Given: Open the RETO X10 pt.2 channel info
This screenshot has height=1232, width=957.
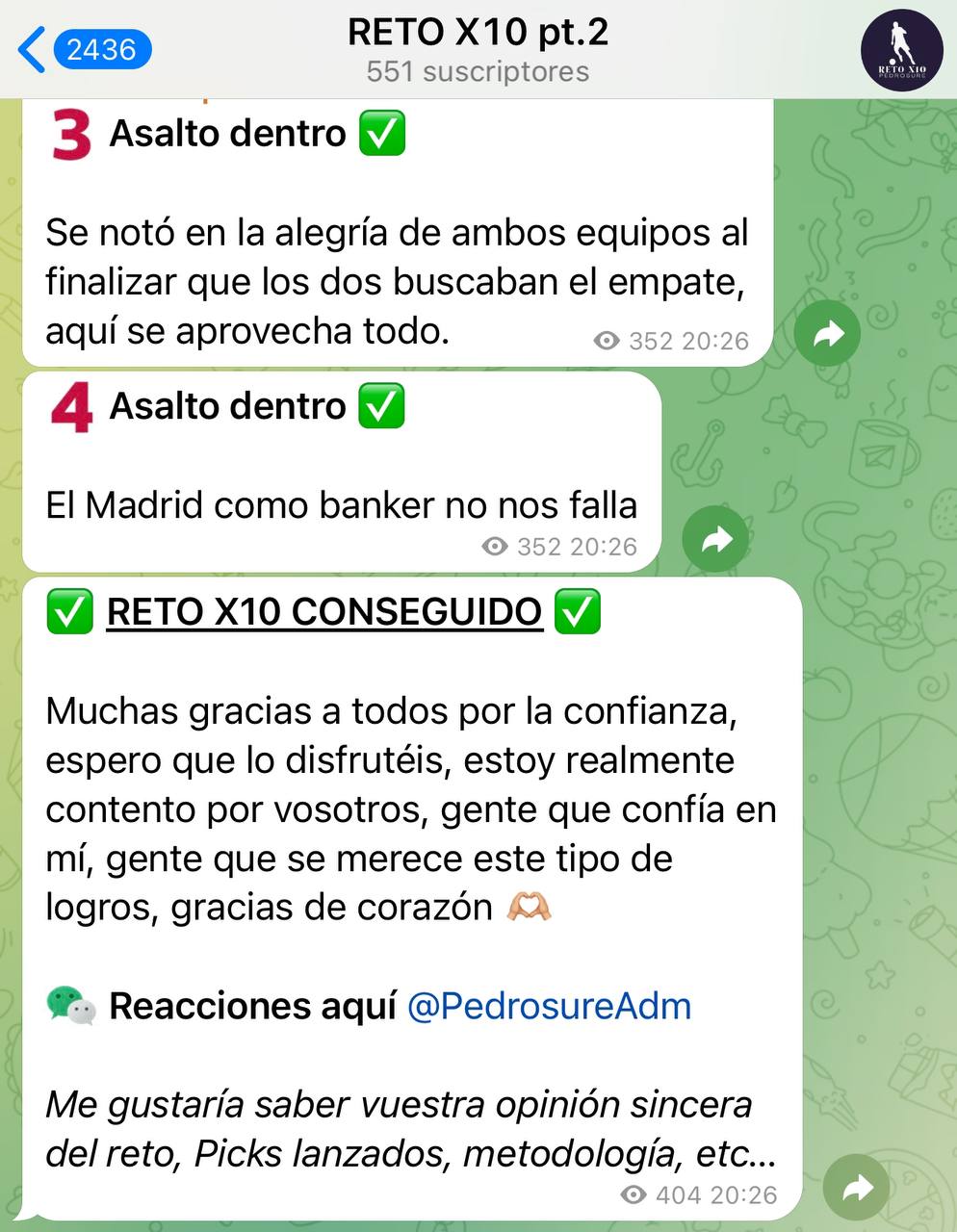Looking at the screenshot, I should point(478,50).
